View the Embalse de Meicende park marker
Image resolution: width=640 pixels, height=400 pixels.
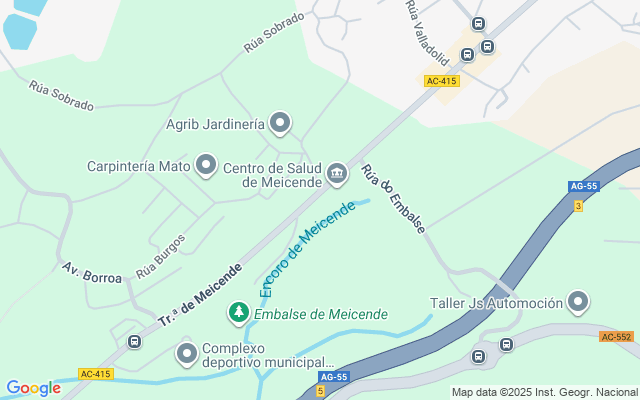click(239, 313)
